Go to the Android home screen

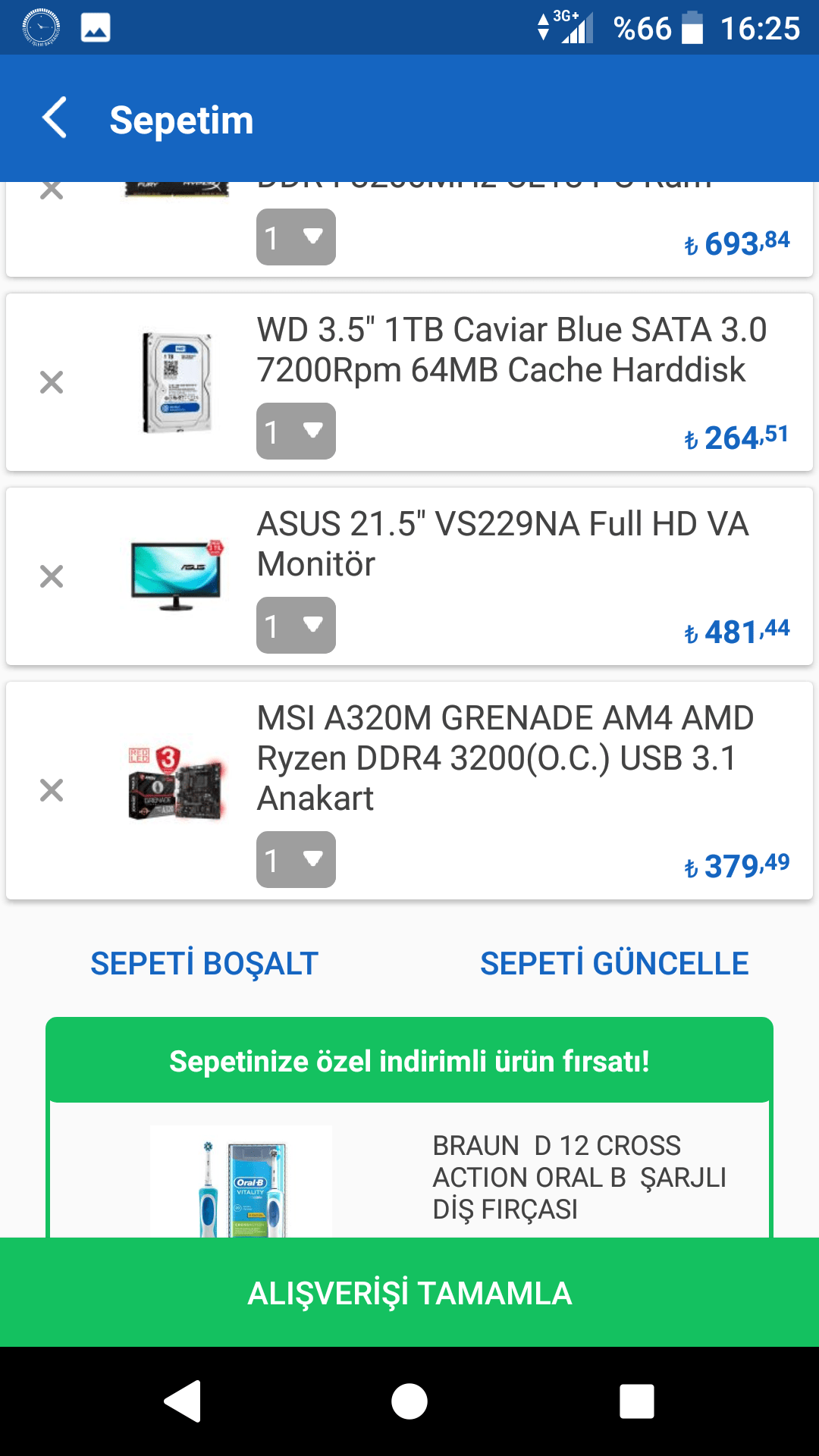click(x=409, y=1401)
